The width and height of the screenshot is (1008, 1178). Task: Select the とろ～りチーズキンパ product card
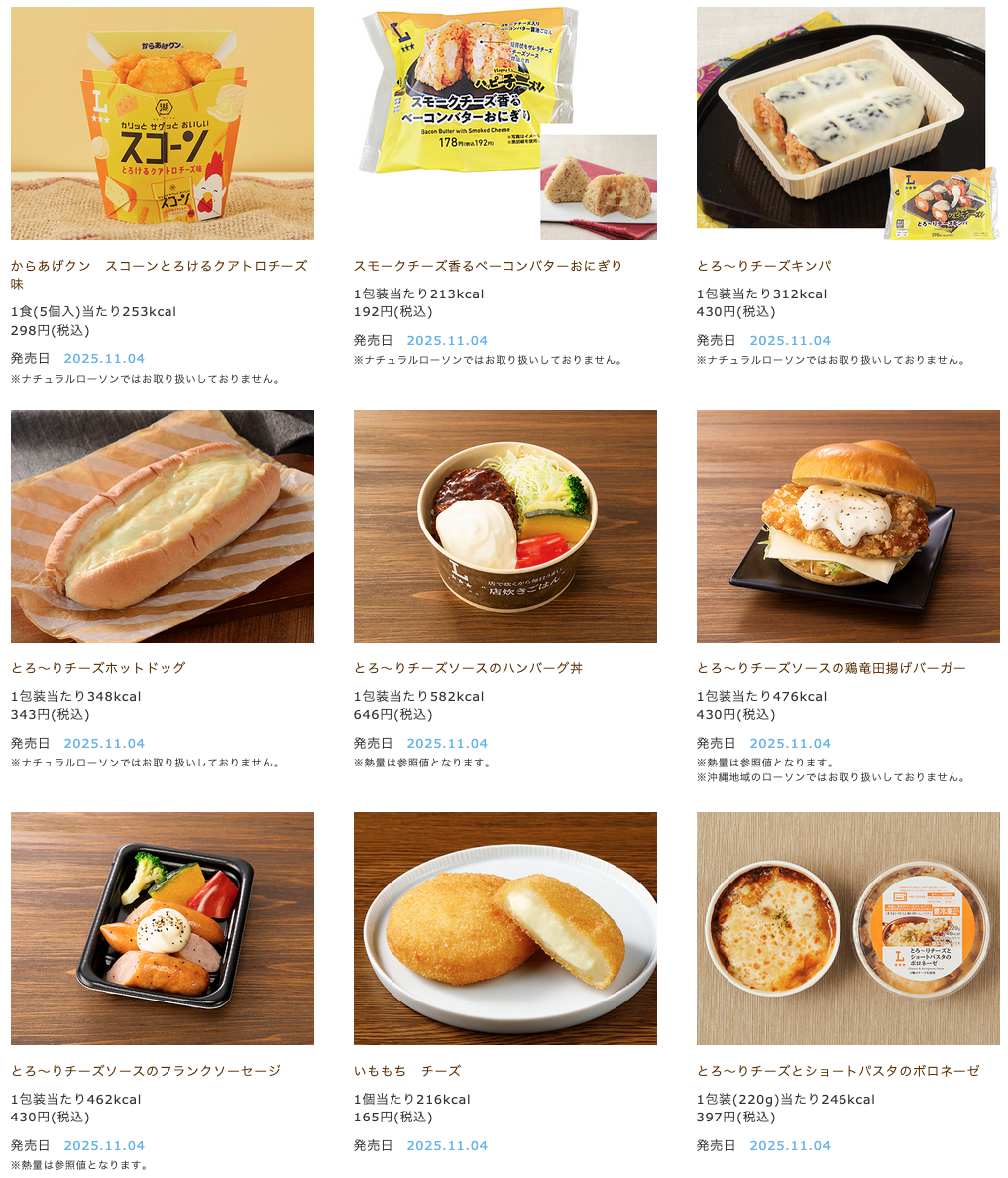(847, 124)
